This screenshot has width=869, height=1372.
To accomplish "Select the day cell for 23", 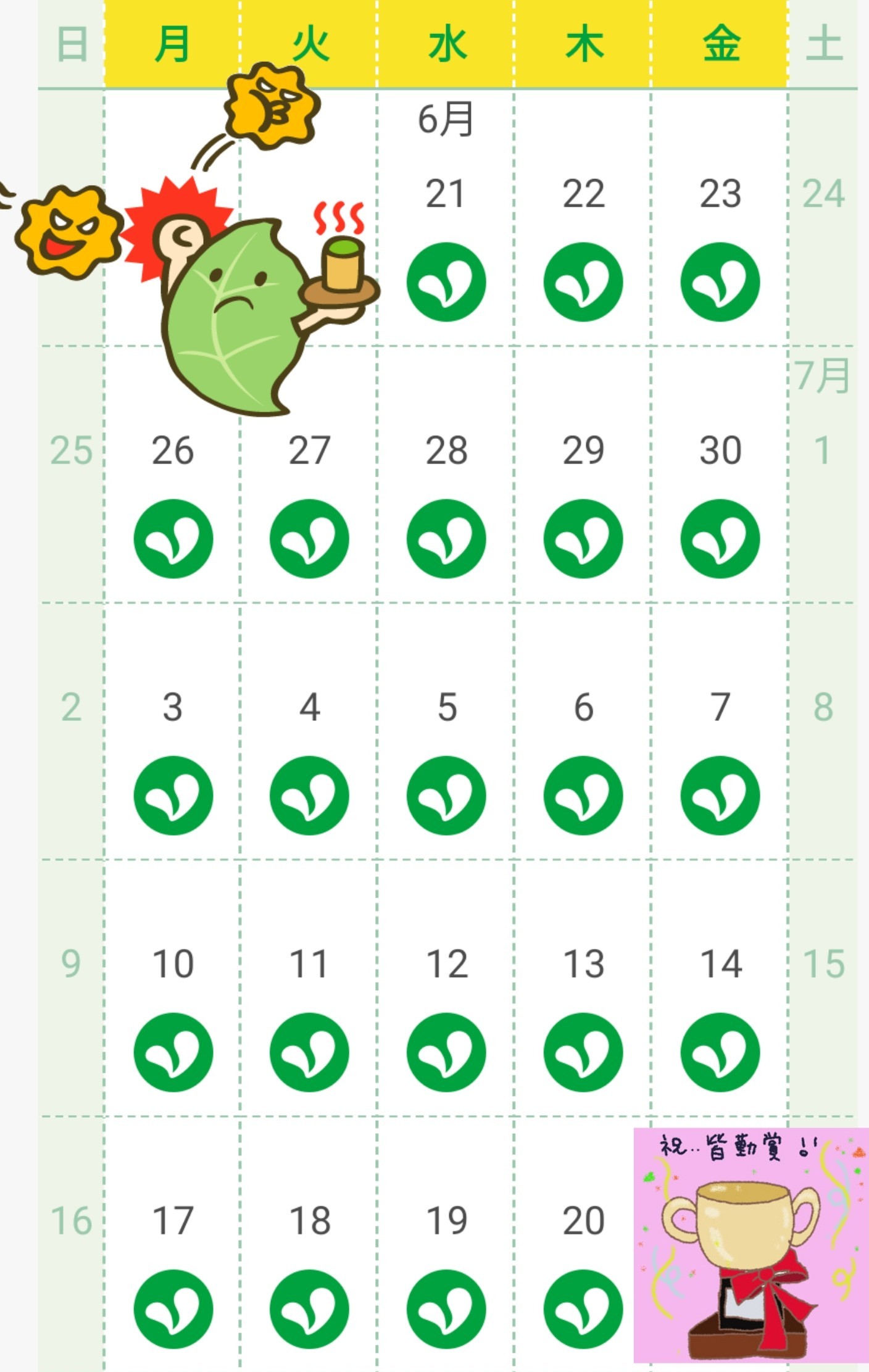I will click(720, 218).
